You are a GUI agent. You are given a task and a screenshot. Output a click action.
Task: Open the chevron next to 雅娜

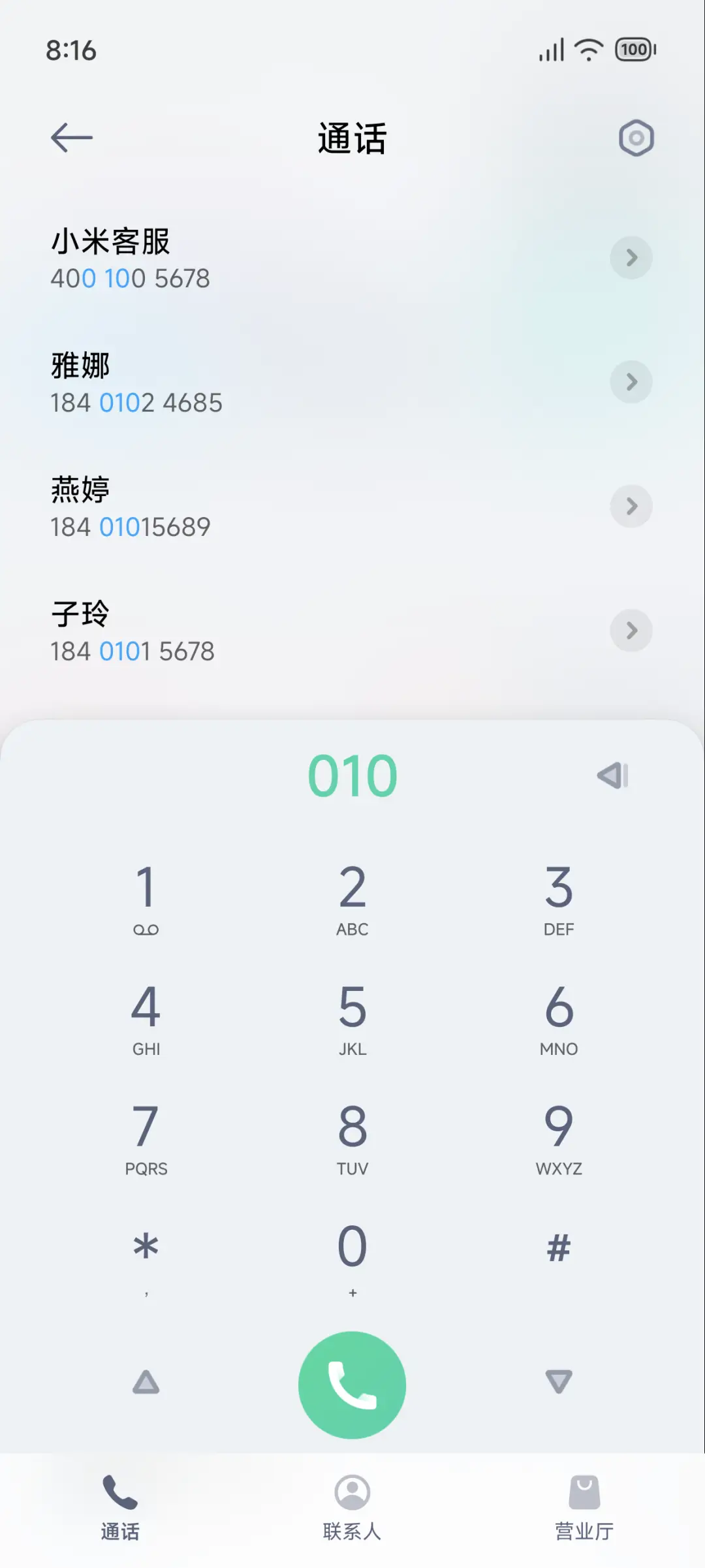(631, 382)
